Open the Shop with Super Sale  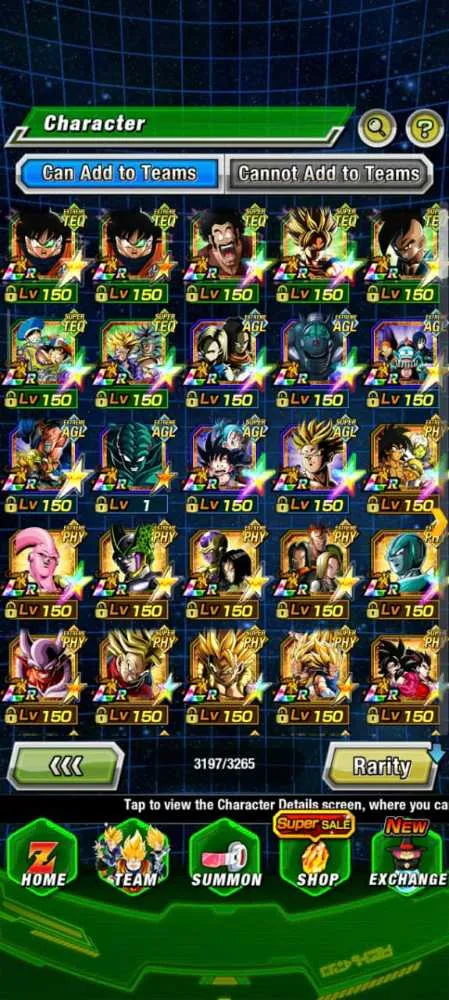317,855
